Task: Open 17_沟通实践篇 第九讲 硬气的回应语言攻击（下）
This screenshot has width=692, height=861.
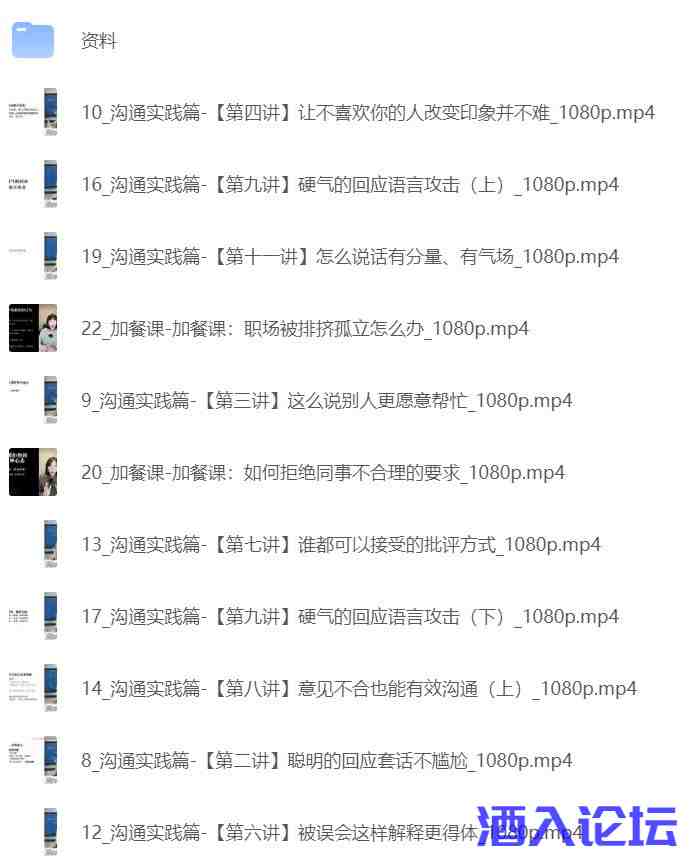Action: (349, 617)
